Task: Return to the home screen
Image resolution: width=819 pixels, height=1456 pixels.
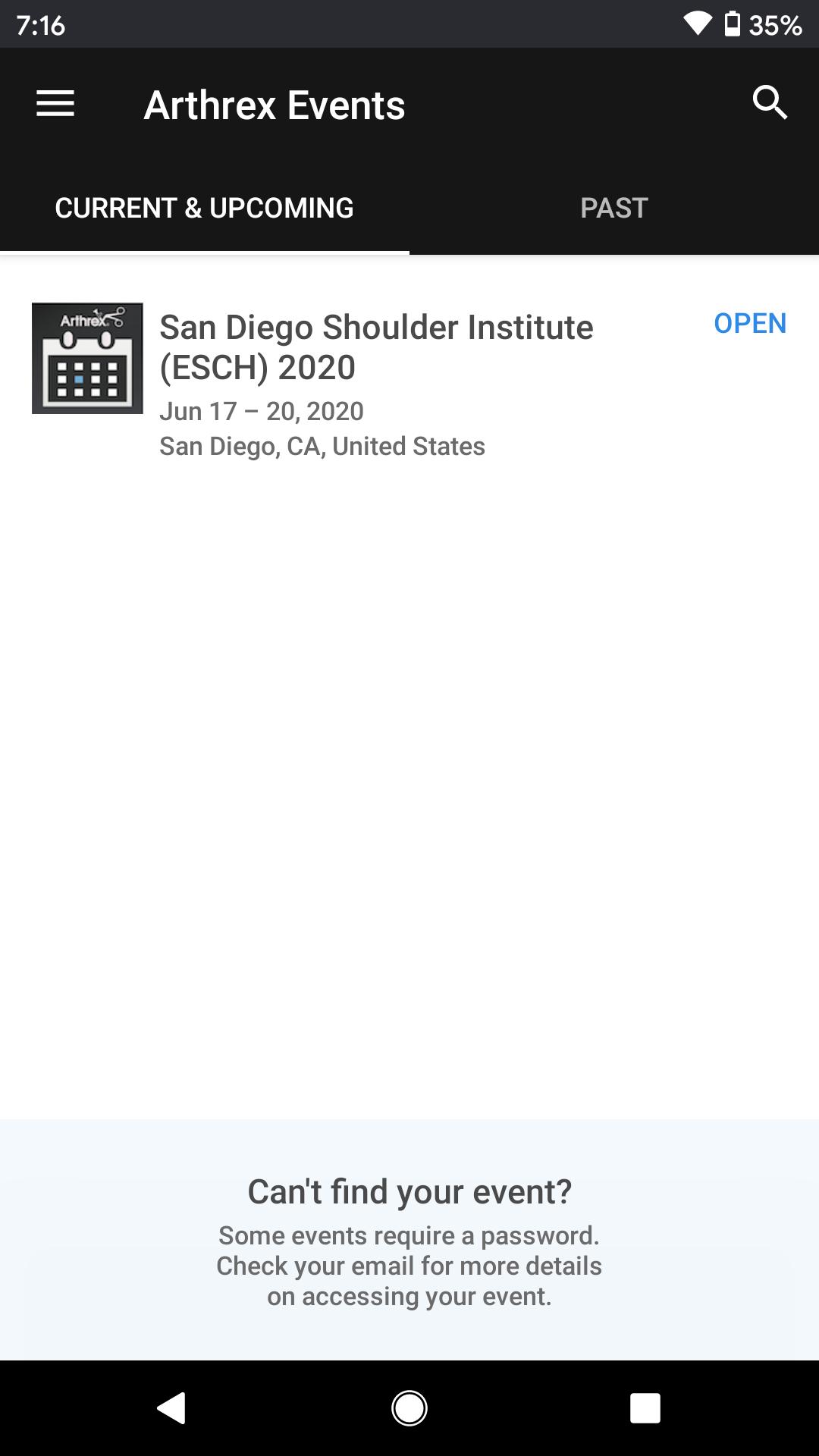Action: 409,1408
